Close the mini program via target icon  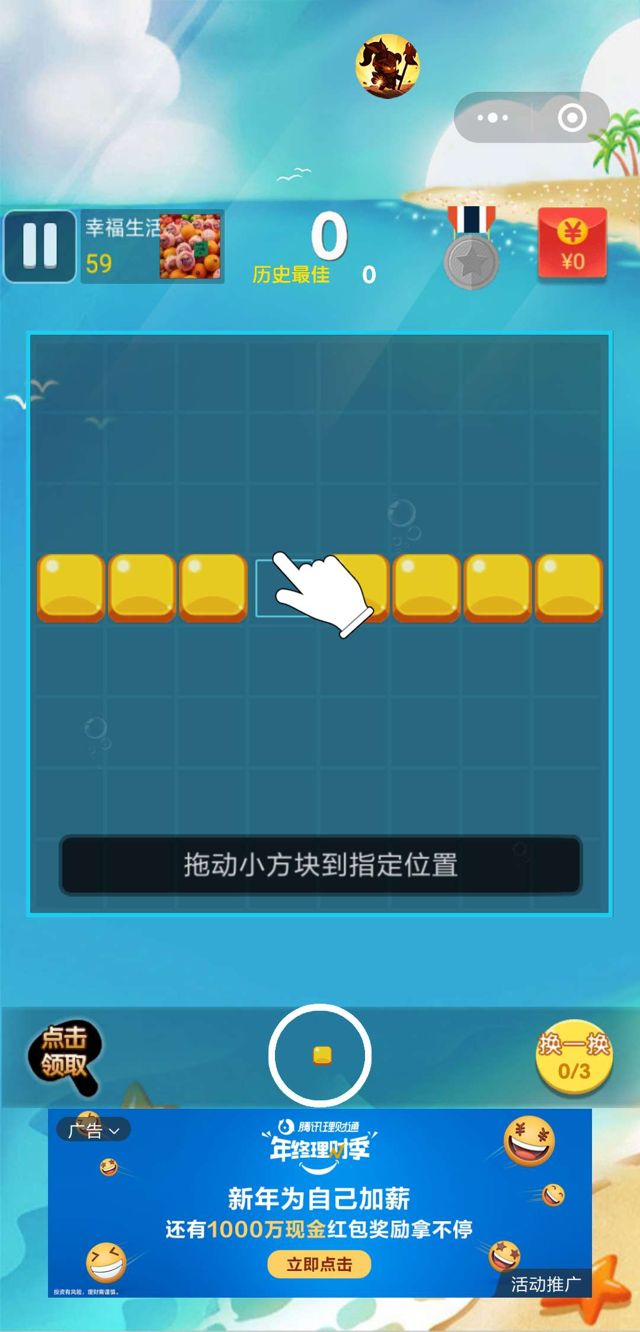pyautogui.click(x=571, y=118)
